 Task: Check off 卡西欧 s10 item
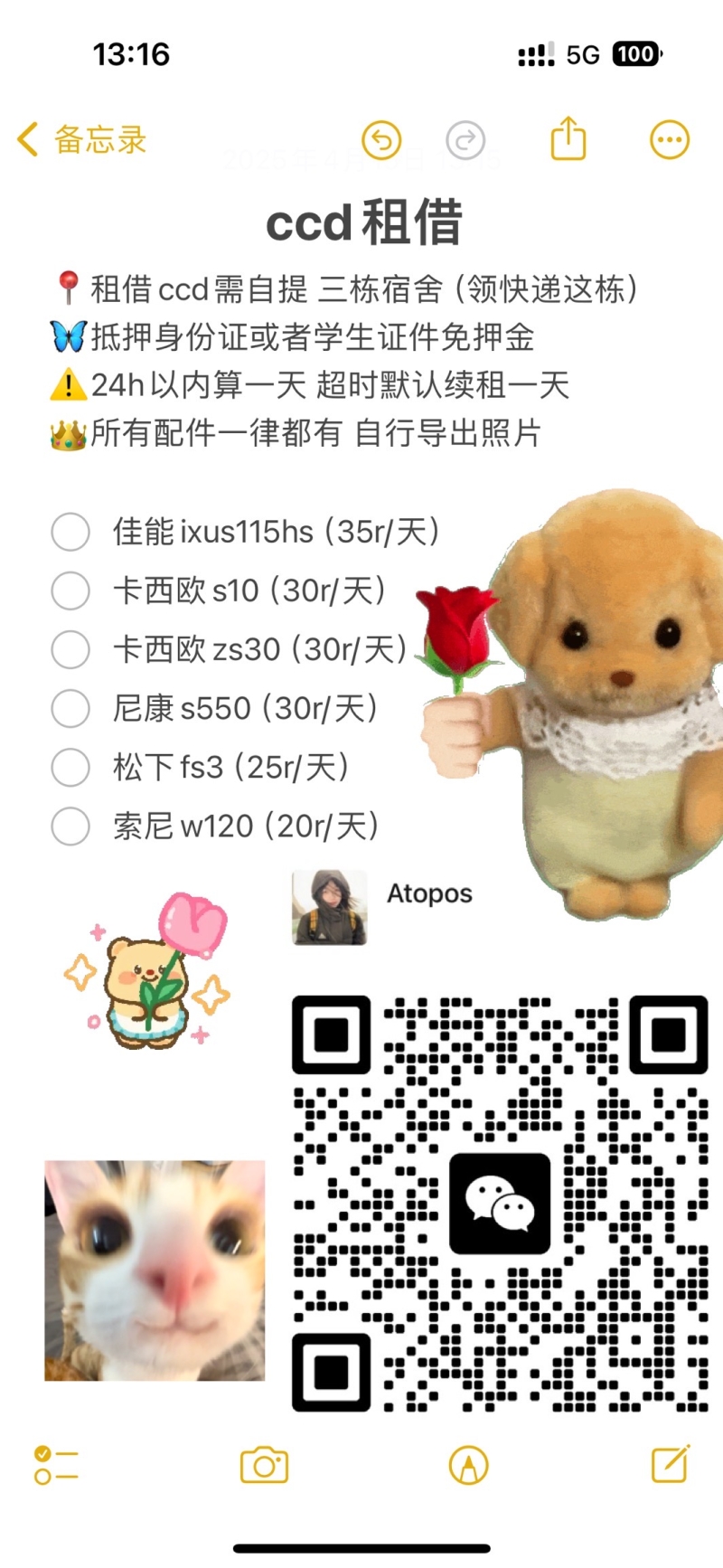click(x=70, y=590)
